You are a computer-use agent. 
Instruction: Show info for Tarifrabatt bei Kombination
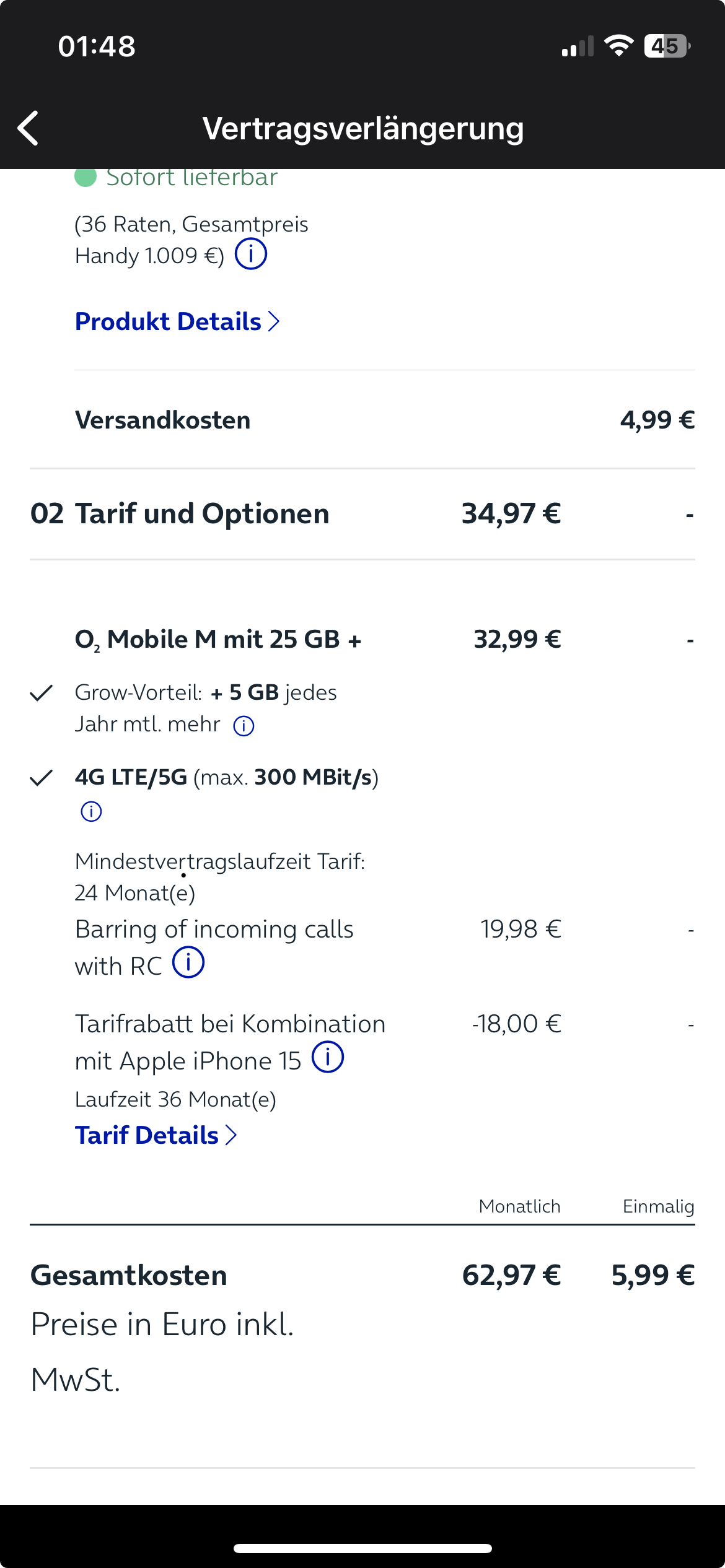click(328, 1057)
